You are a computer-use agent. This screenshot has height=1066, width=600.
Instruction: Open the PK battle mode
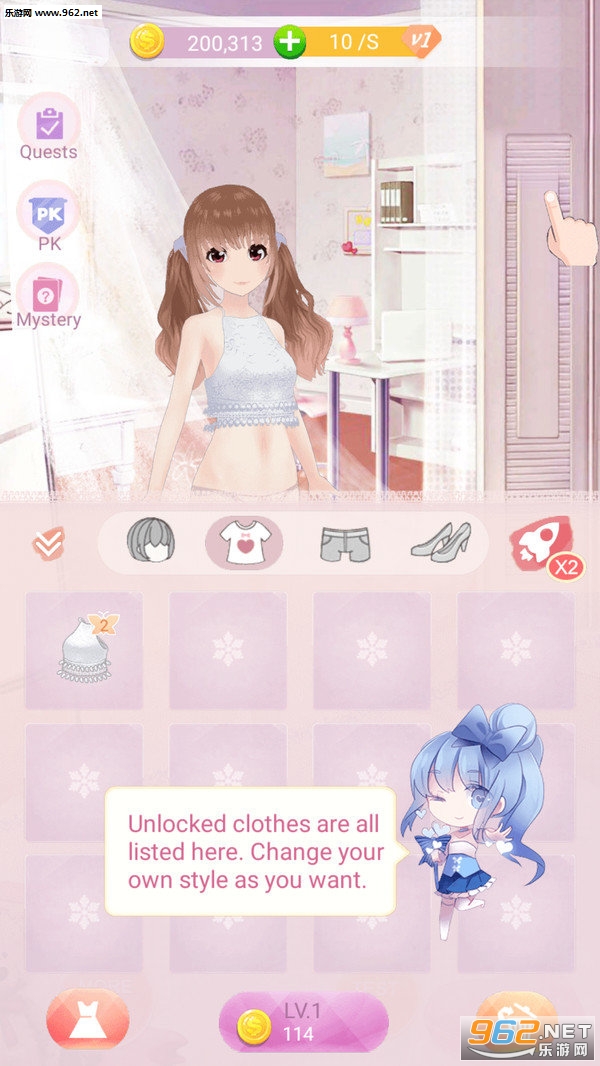49,217
